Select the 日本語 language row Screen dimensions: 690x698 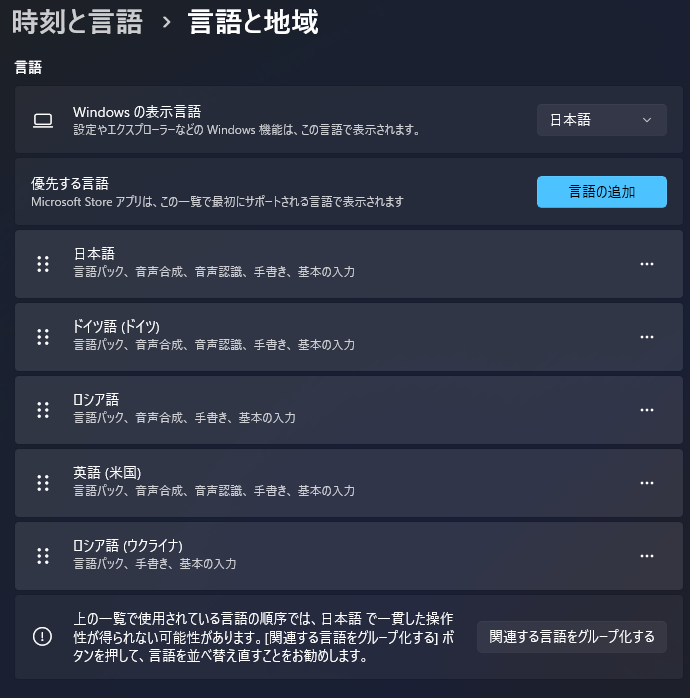300,264
